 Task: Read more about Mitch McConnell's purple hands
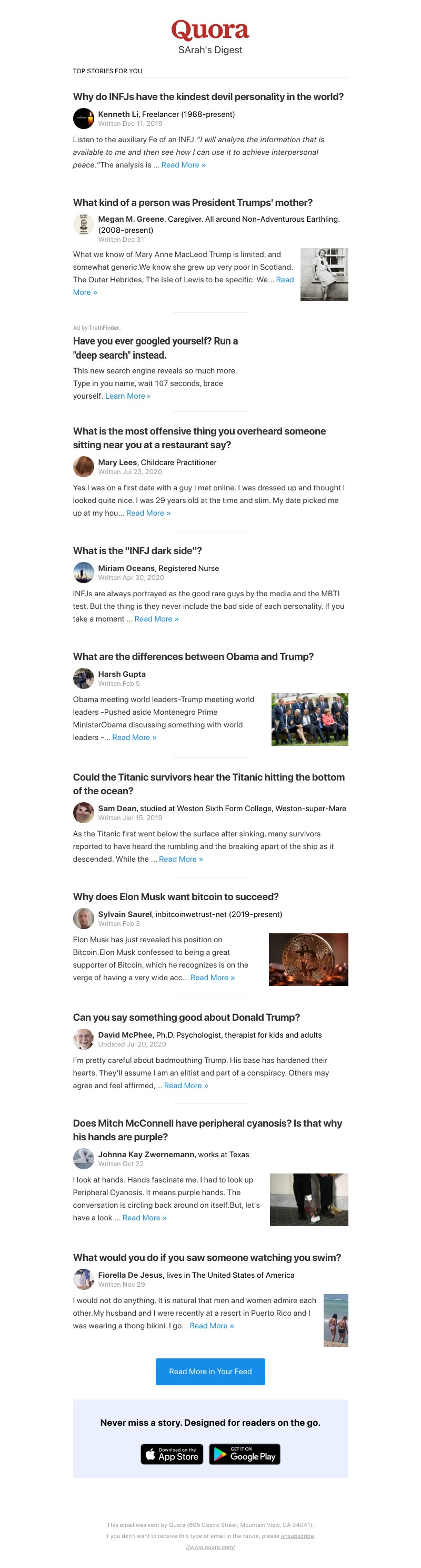click(x=144, y=1217)
